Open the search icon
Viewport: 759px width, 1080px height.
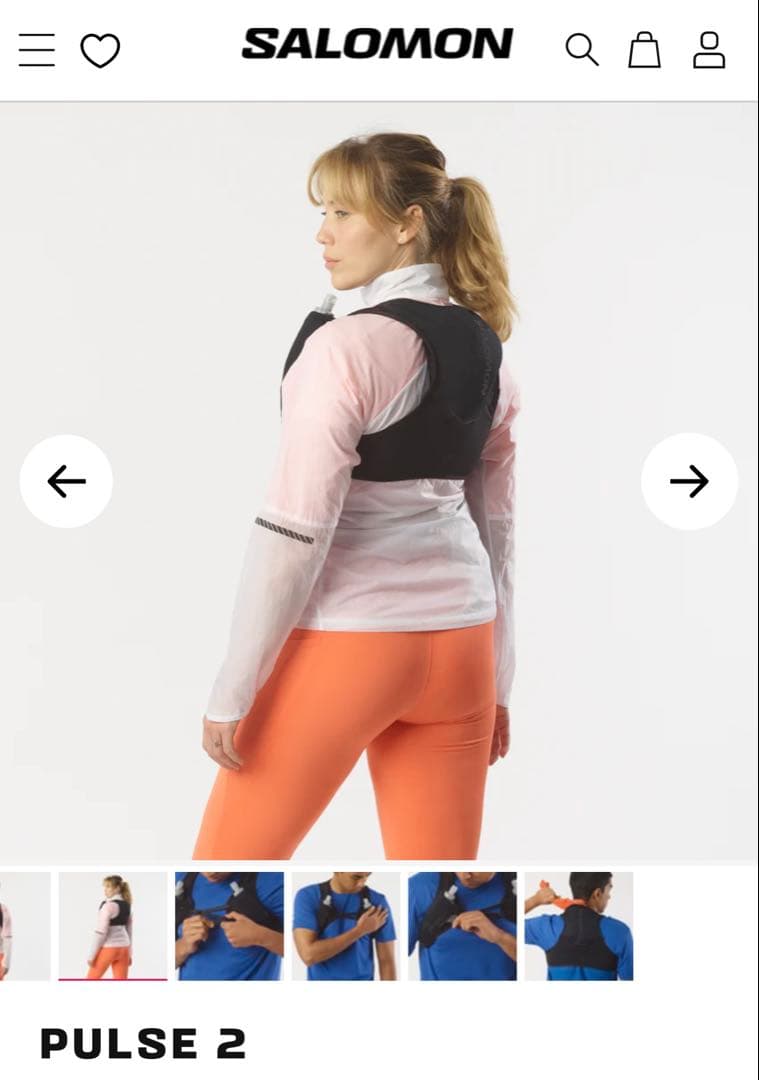pos(581,49)
